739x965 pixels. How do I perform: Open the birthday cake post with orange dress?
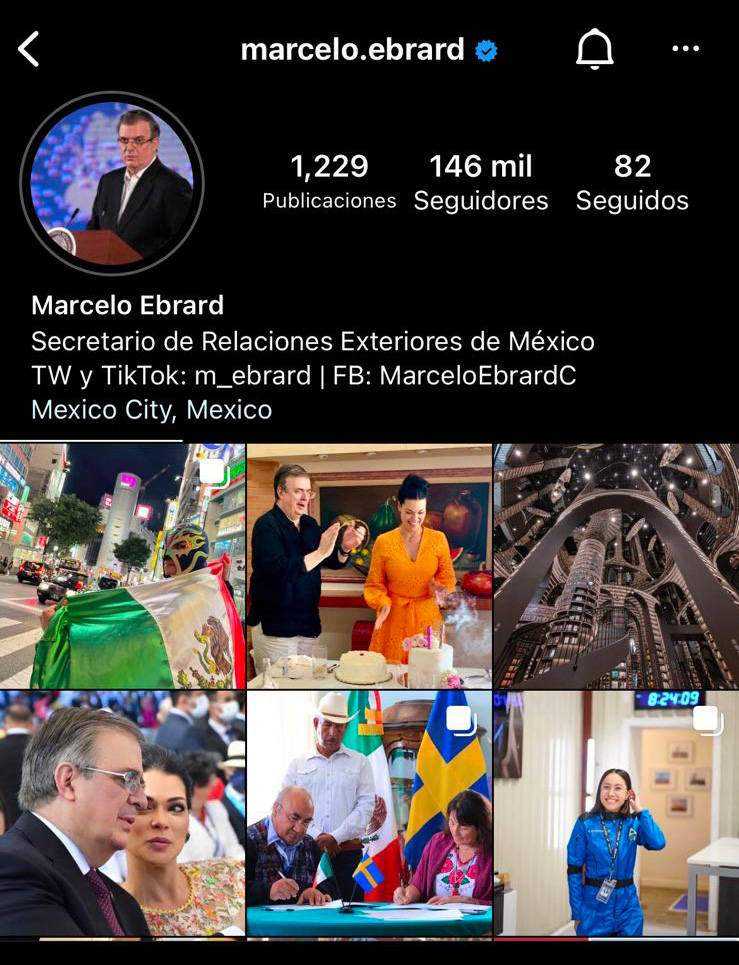[369, 566]
